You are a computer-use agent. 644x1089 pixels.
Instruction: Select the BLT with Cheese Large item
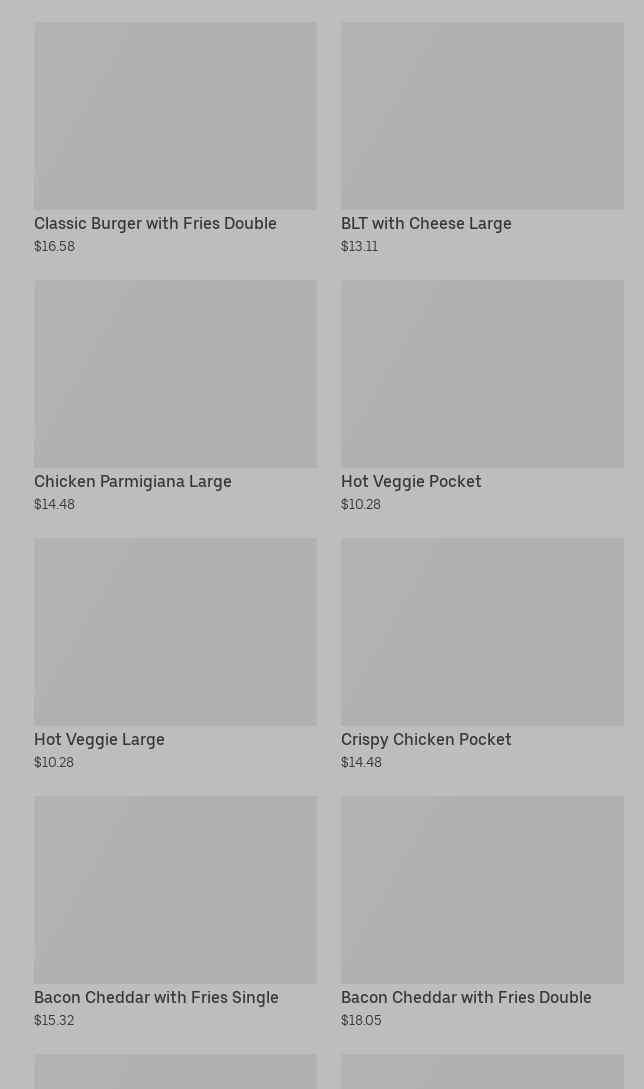tap(426, 224)
